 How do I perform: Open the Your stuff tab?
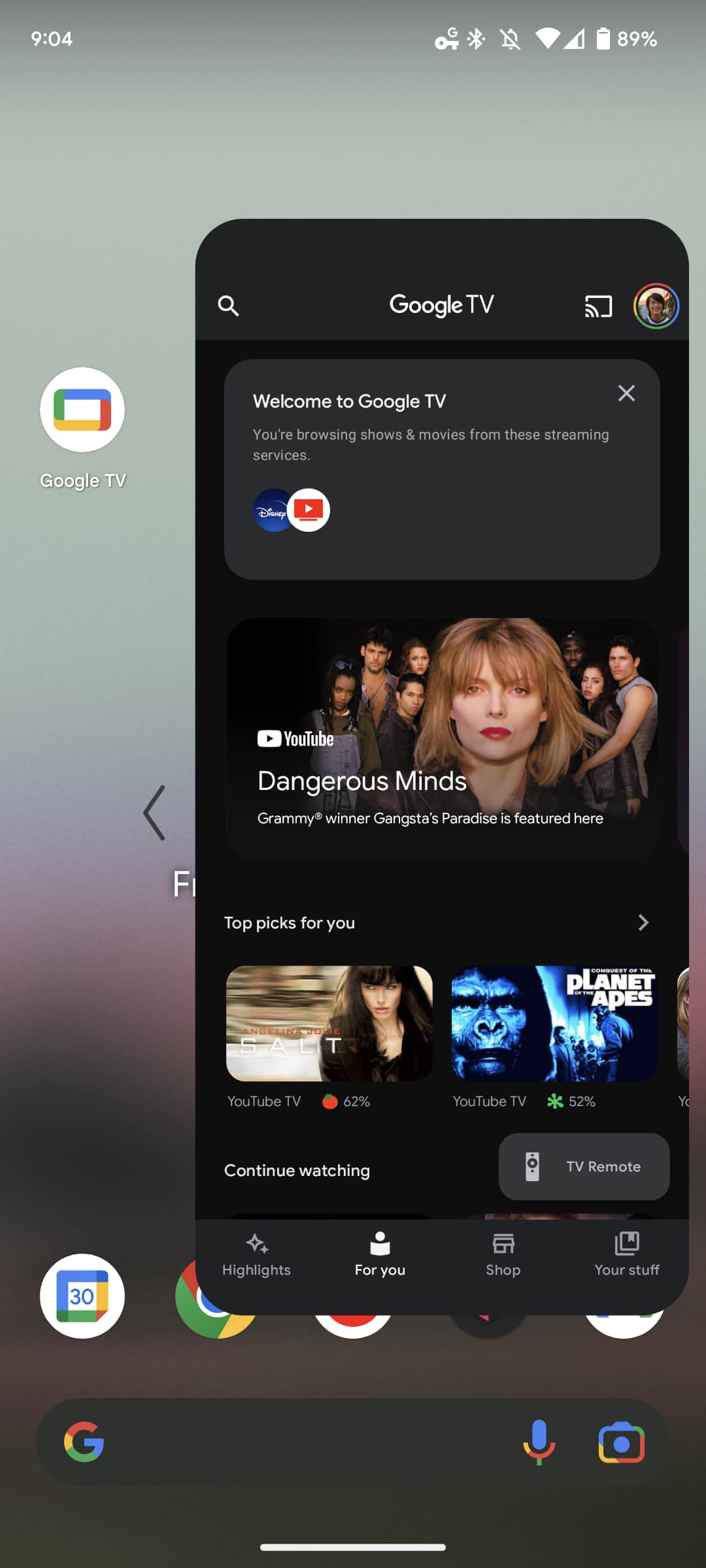coord(627,1255)
